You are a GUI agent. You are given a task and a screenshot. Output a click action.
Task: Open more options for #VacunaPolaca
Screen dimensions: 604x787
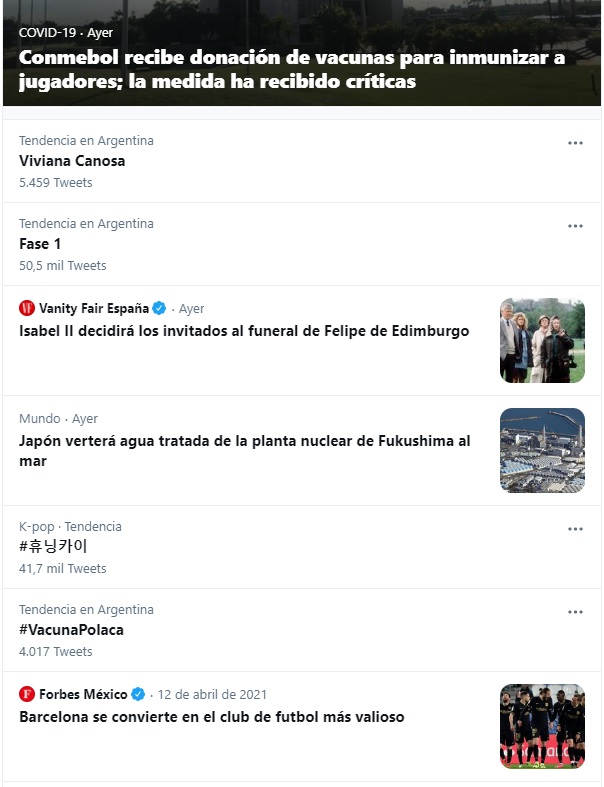[x=575, y=612]
